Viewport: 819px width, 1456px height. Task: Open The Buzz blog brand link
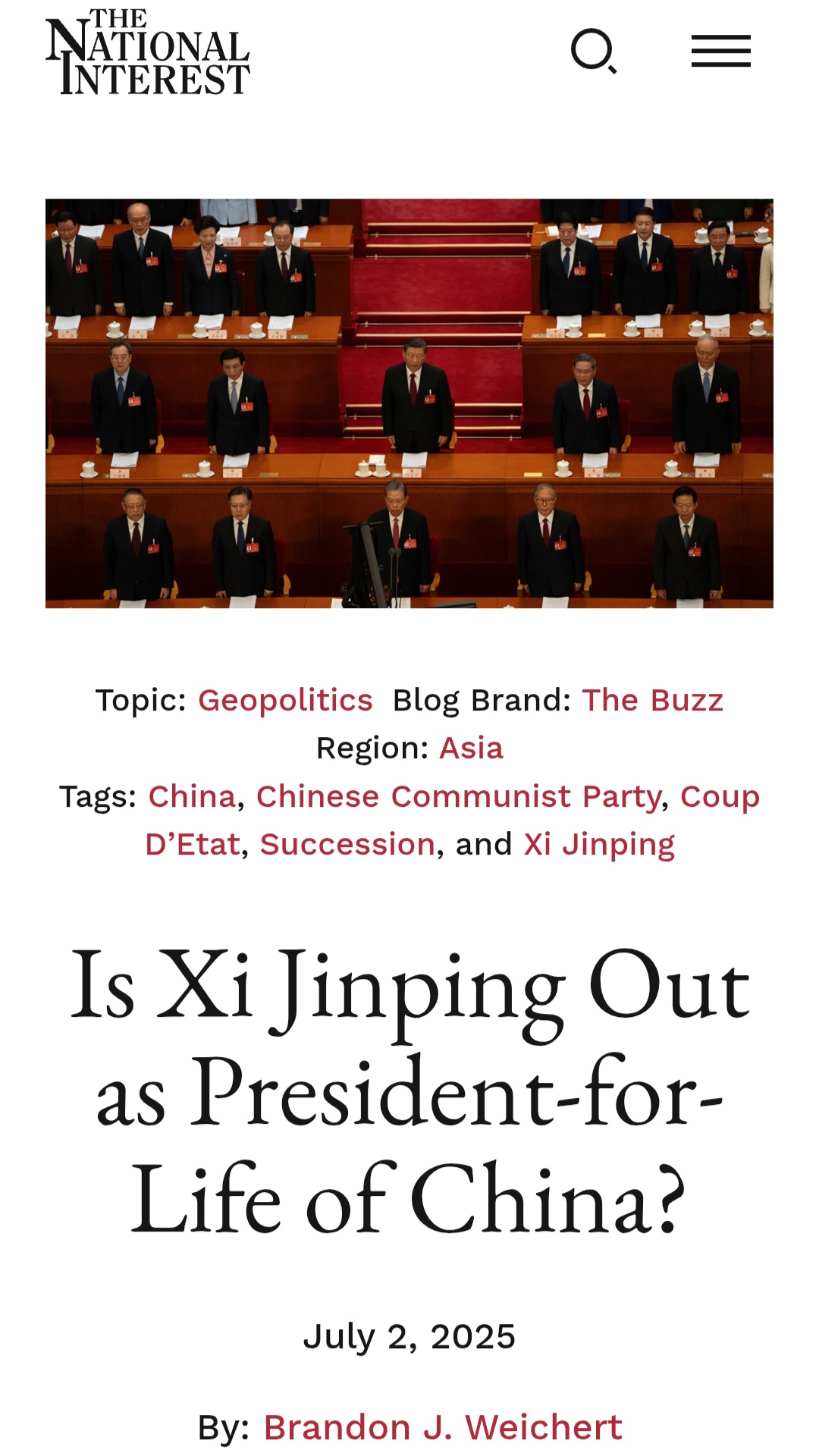[653, 700]
